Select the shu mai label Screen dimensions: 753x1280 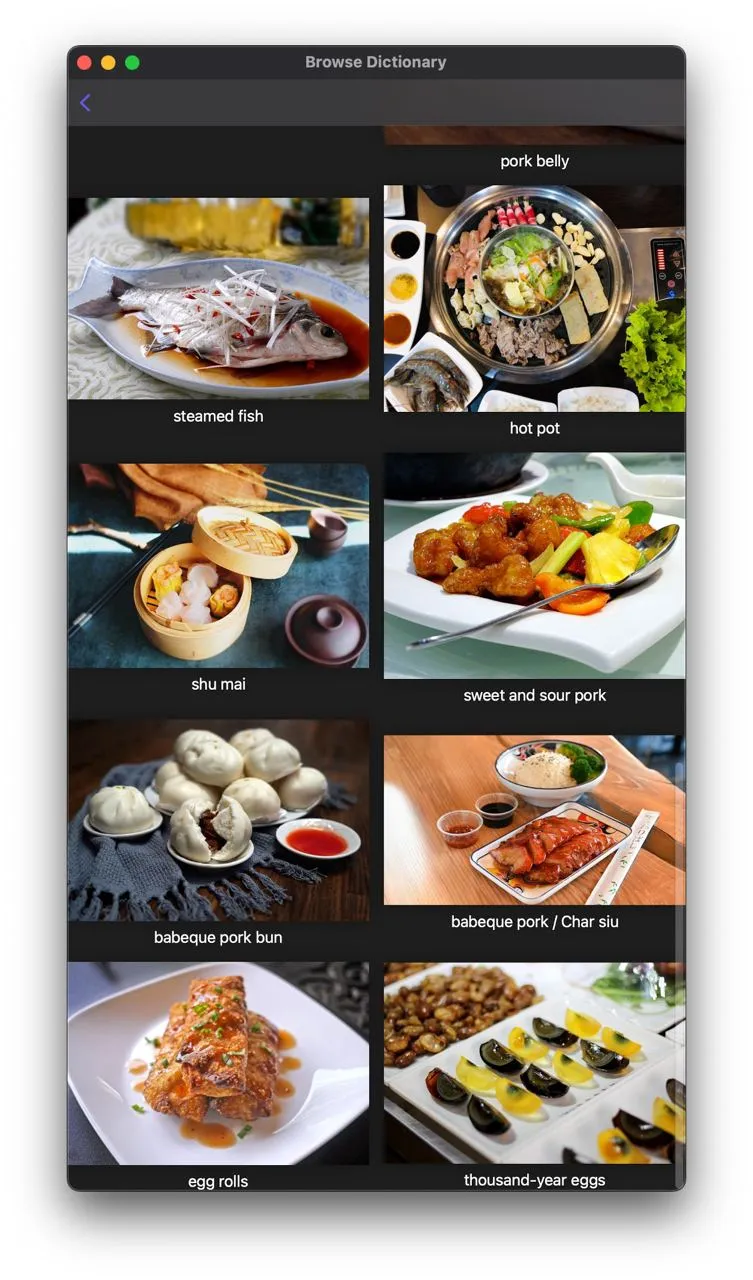point(218,684)
